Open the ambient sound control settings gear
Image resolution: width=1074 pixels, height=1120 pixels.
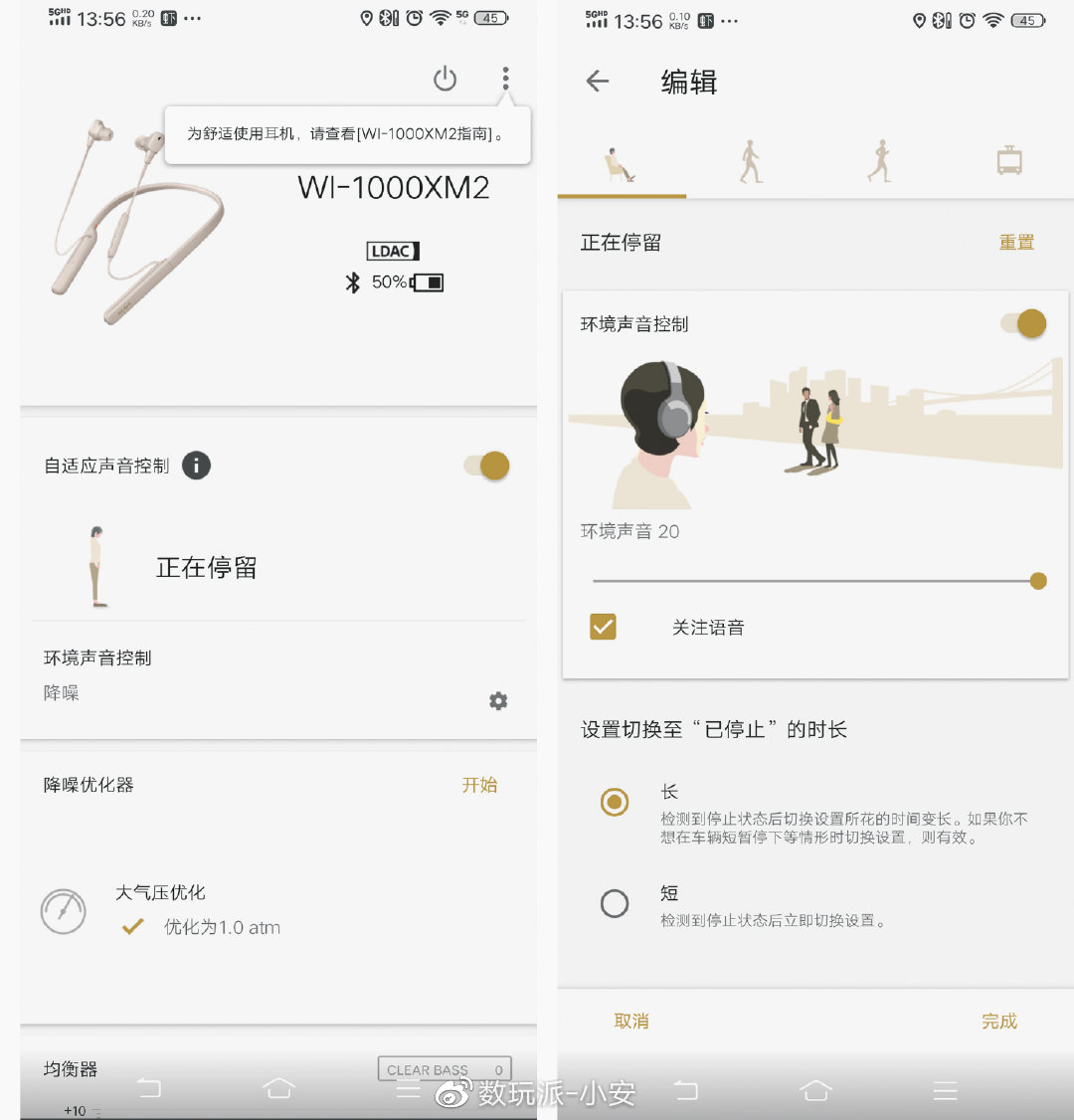pos(497,700)
